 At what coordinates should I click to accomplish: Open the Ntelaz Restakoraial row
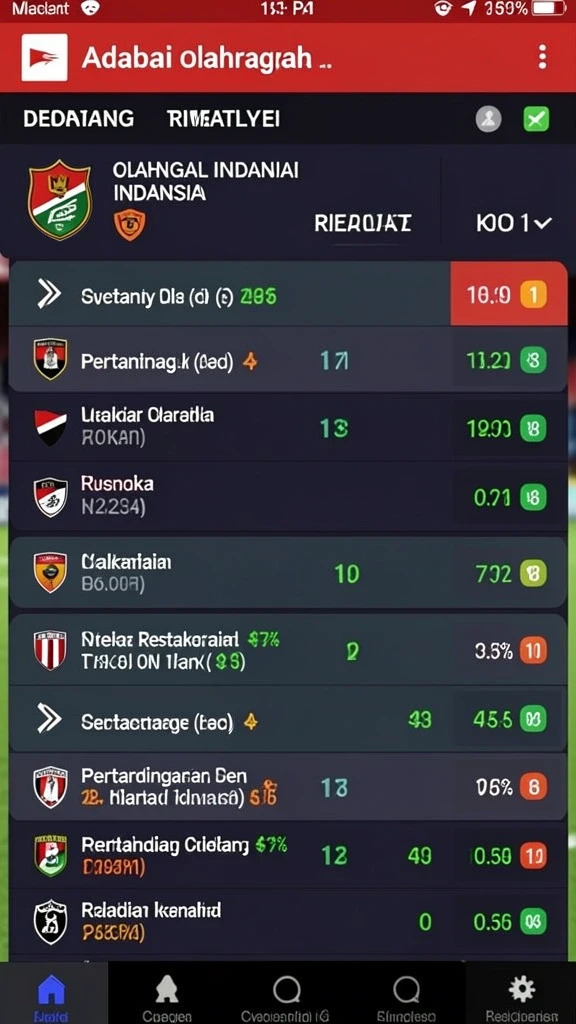288,650
